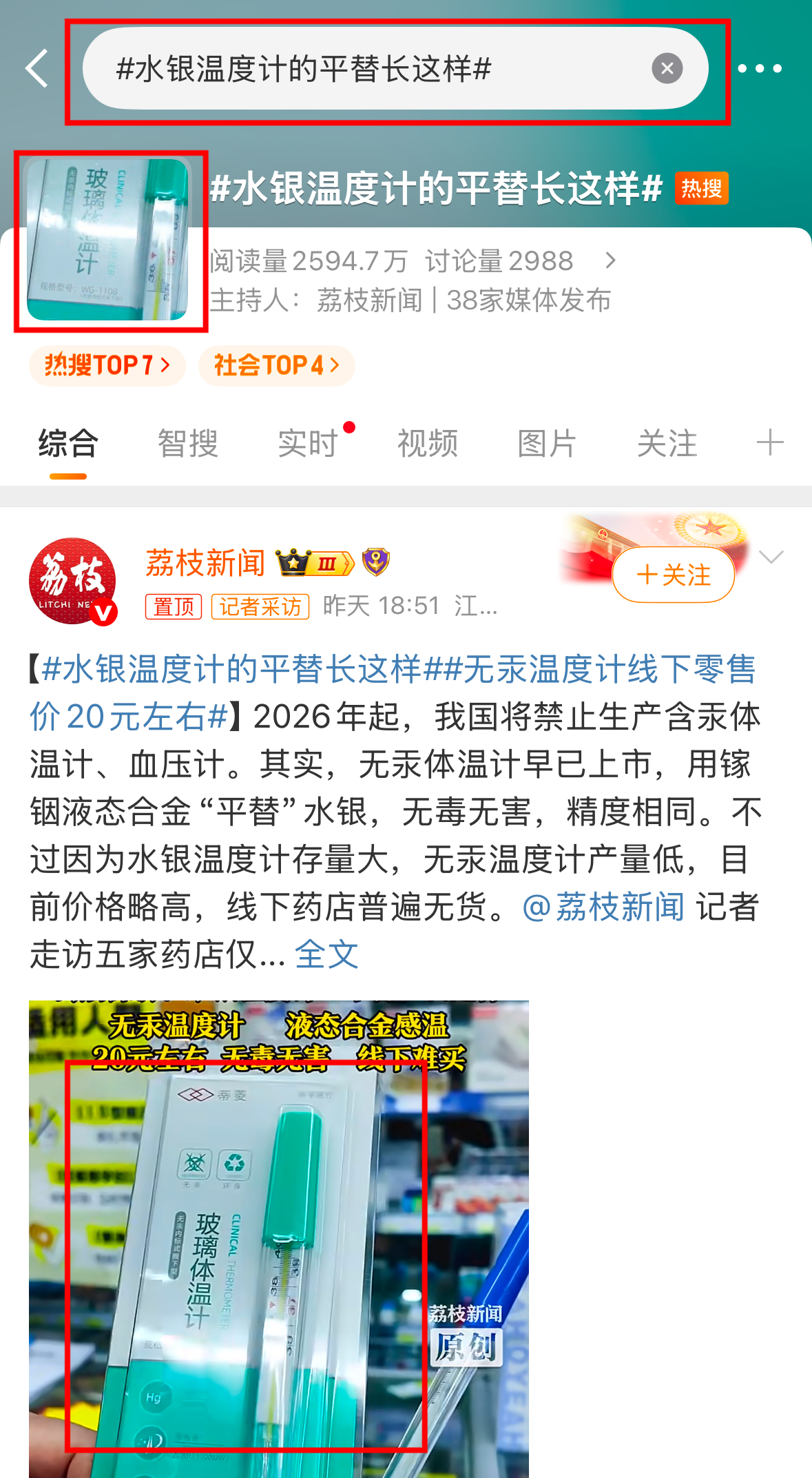The image size is (812, 1478).
Task: Open the three-dot overflow menu
Action: [760, 68]
